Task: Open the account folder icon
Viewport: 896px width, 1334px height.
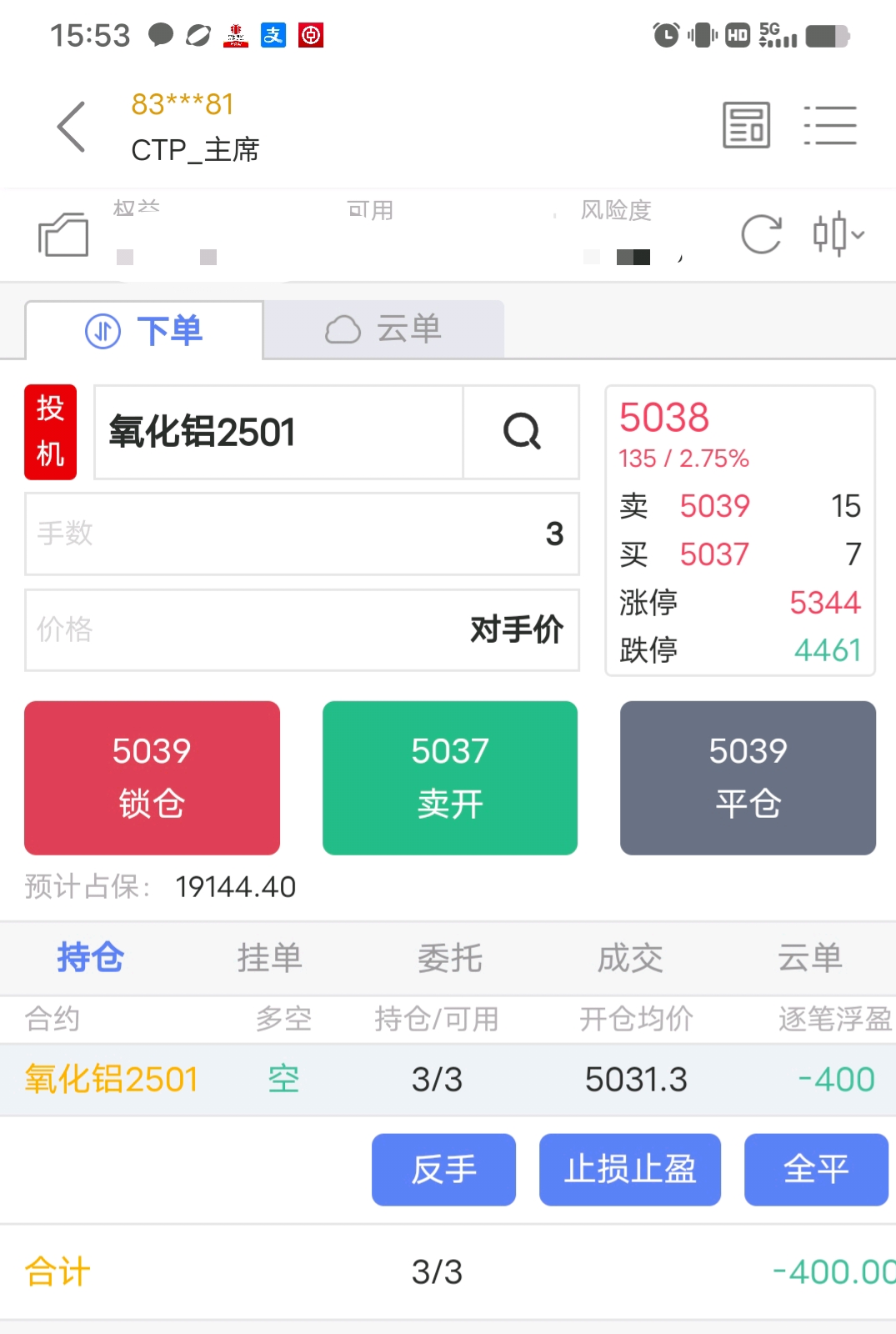Action: (x=63, y=234)
